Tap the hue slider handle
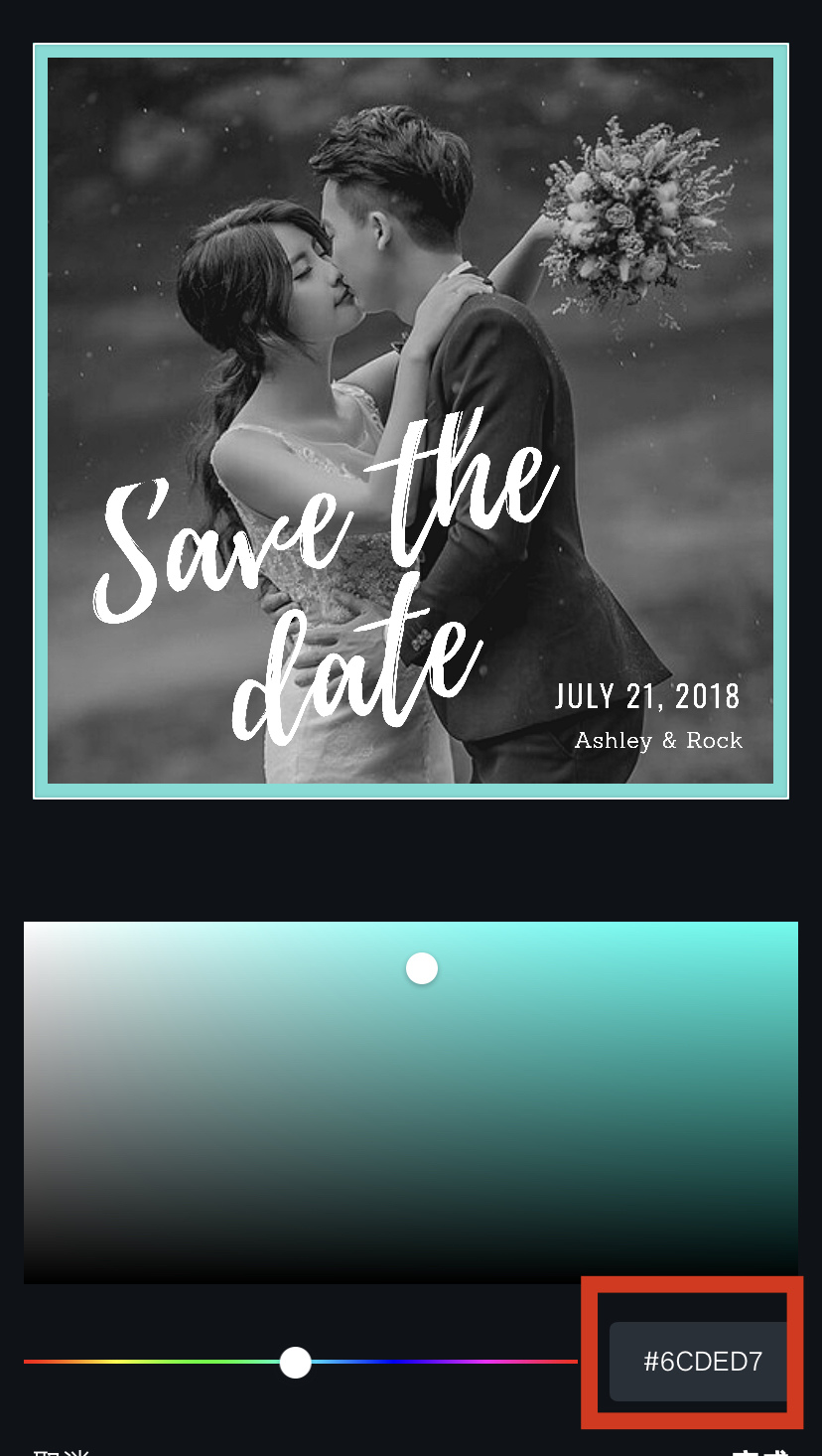 (x=295, y=1362)
